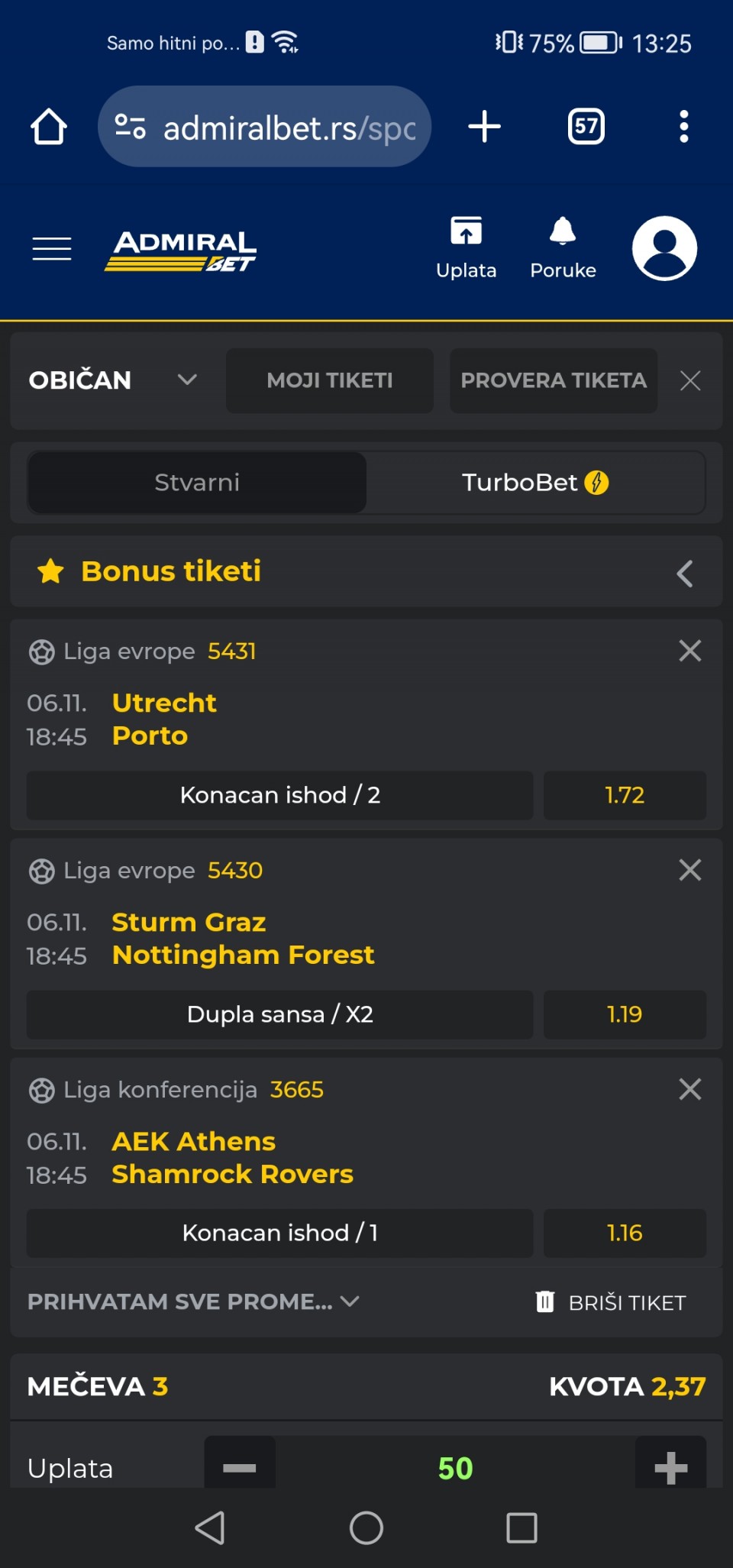Switch to the Stvarni tab
Image resolution: width=733 pixels, height=1568 pixels.
197,483
